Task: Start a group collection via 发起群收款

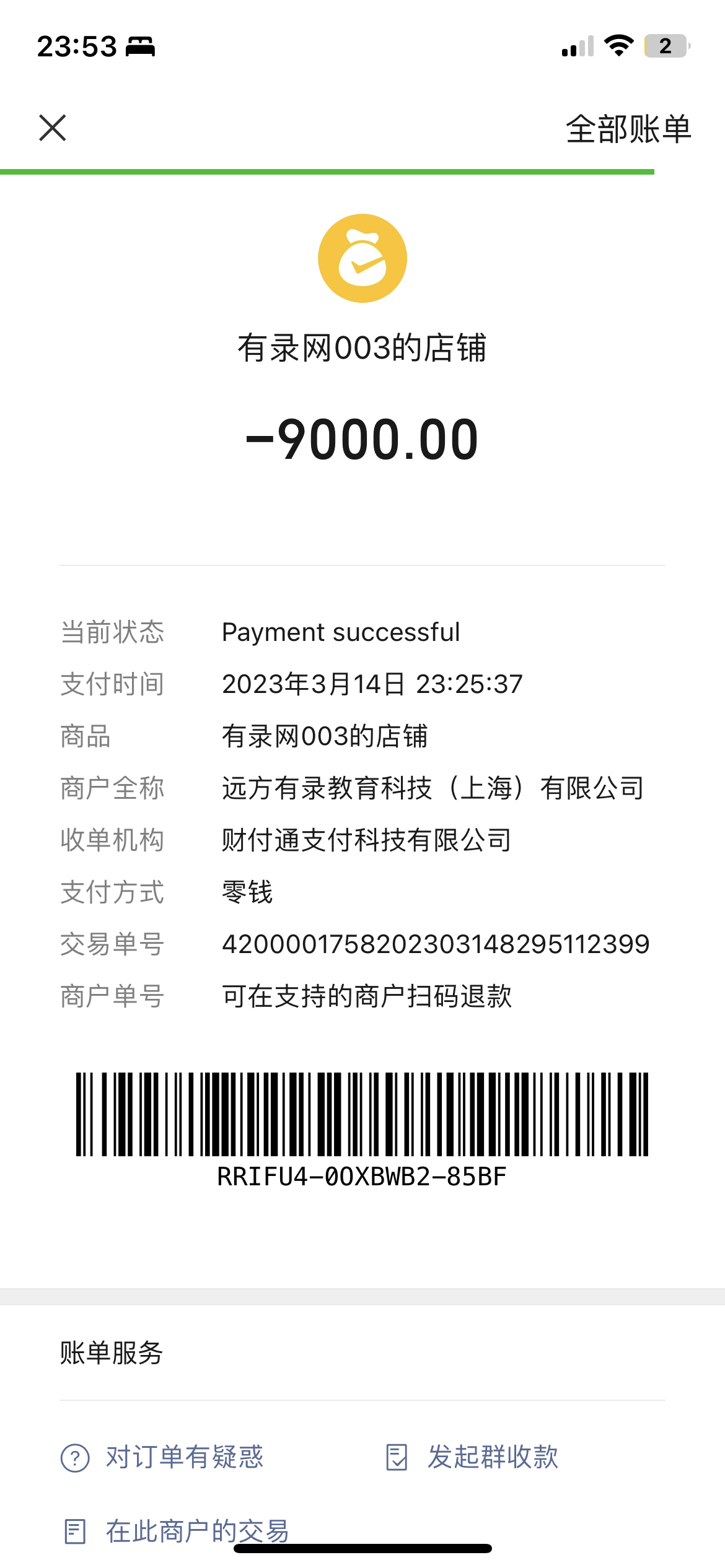Action: (473, 1457)
